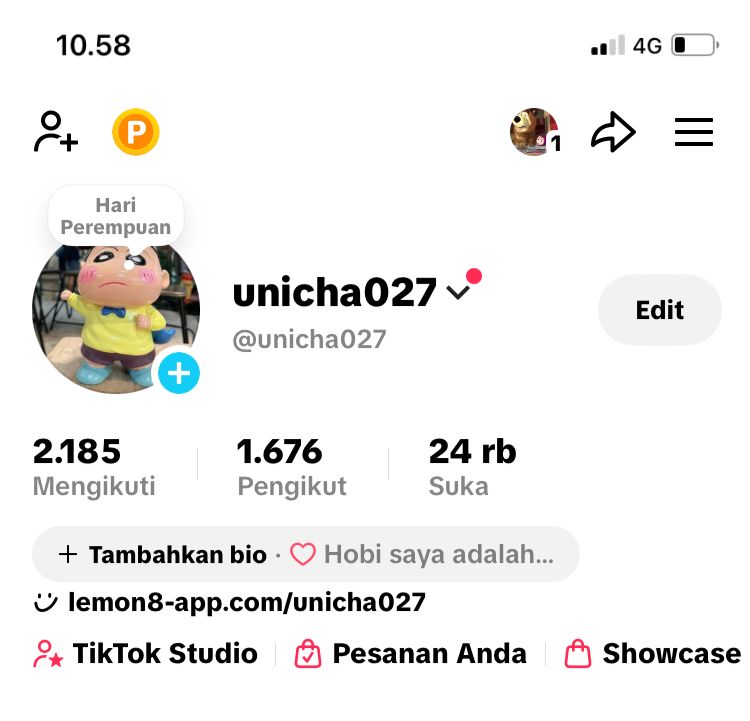
Task: Open the lemon8-app.com/unicha027 link
Action: (x=246, y=603)
